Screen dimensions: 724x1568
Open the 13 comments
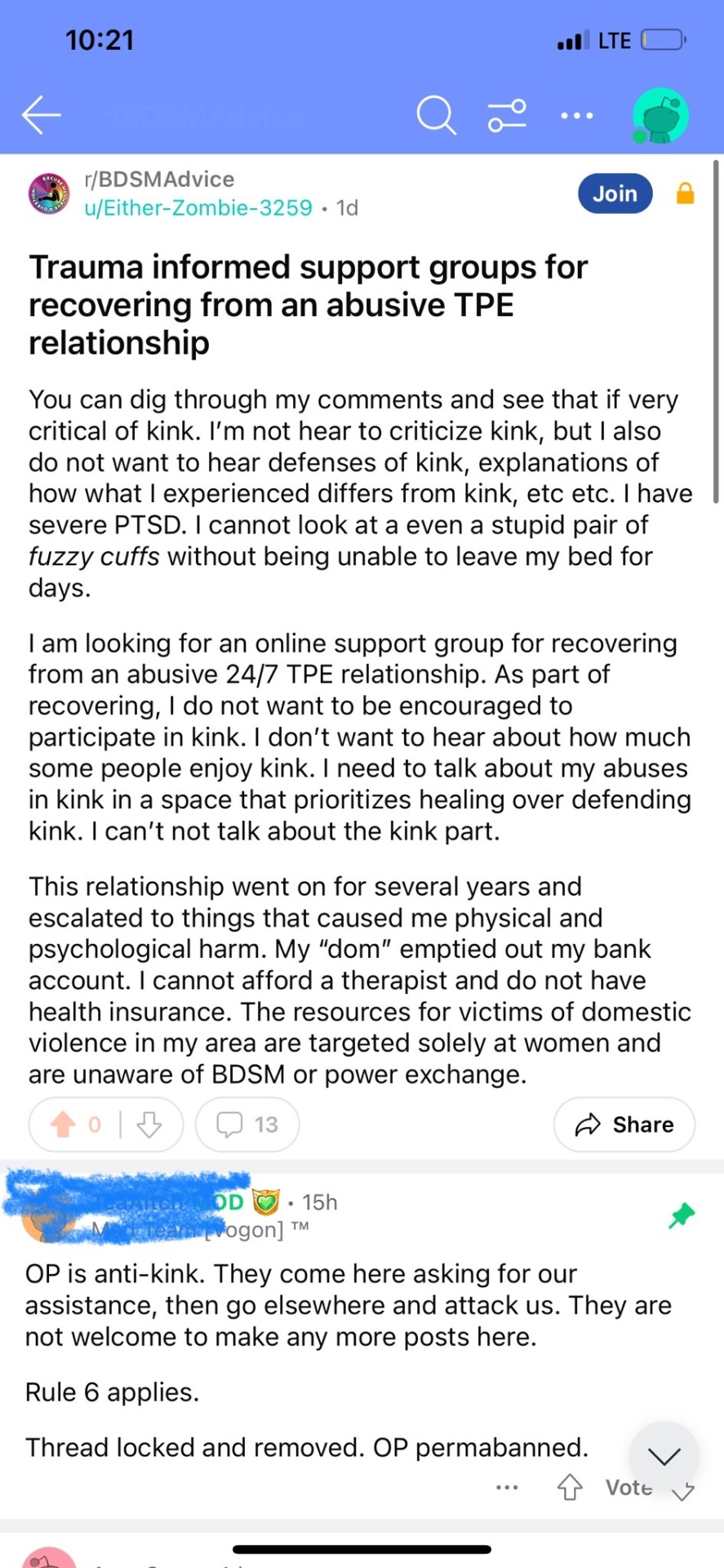247,1125
